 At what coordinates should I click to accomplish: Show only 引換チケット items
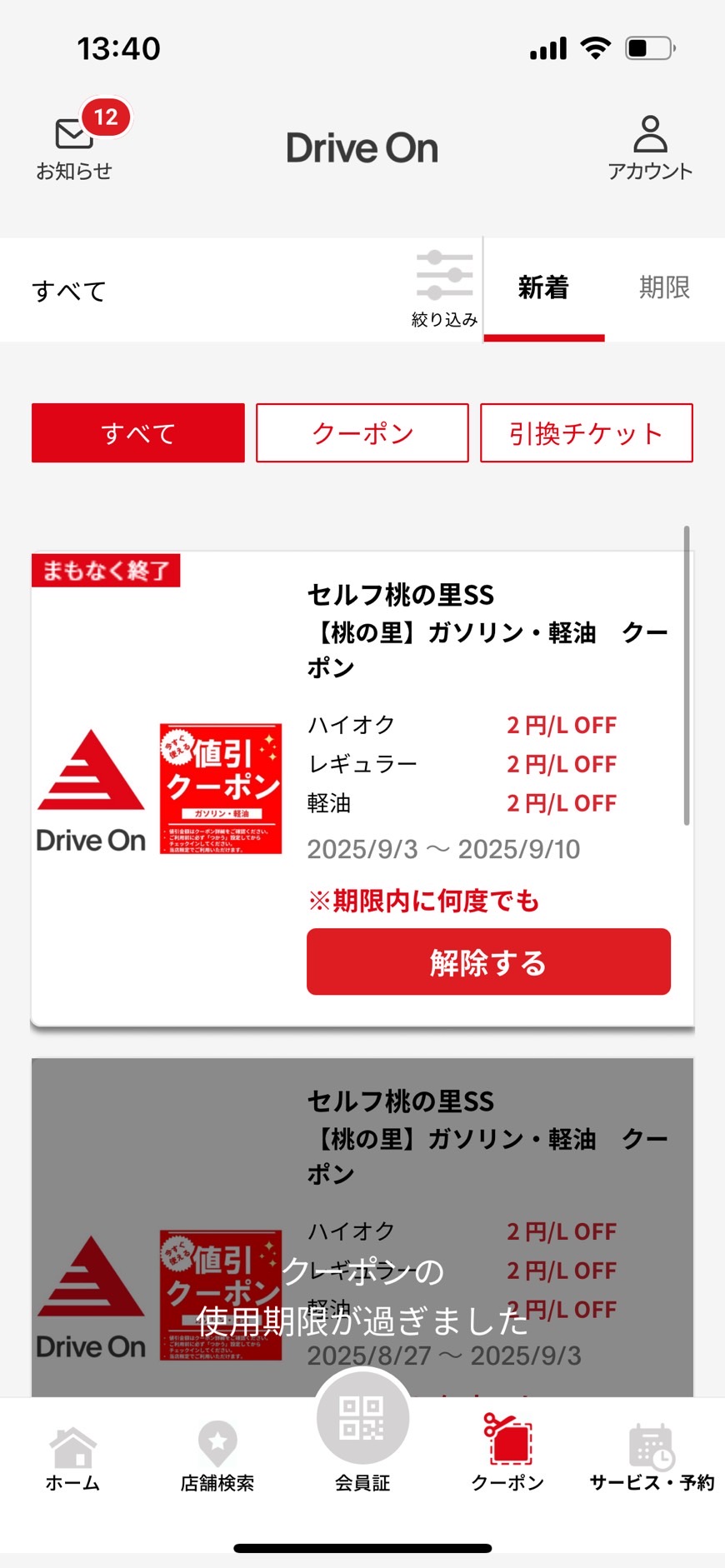pyautogui.click(x=587, y=433)
